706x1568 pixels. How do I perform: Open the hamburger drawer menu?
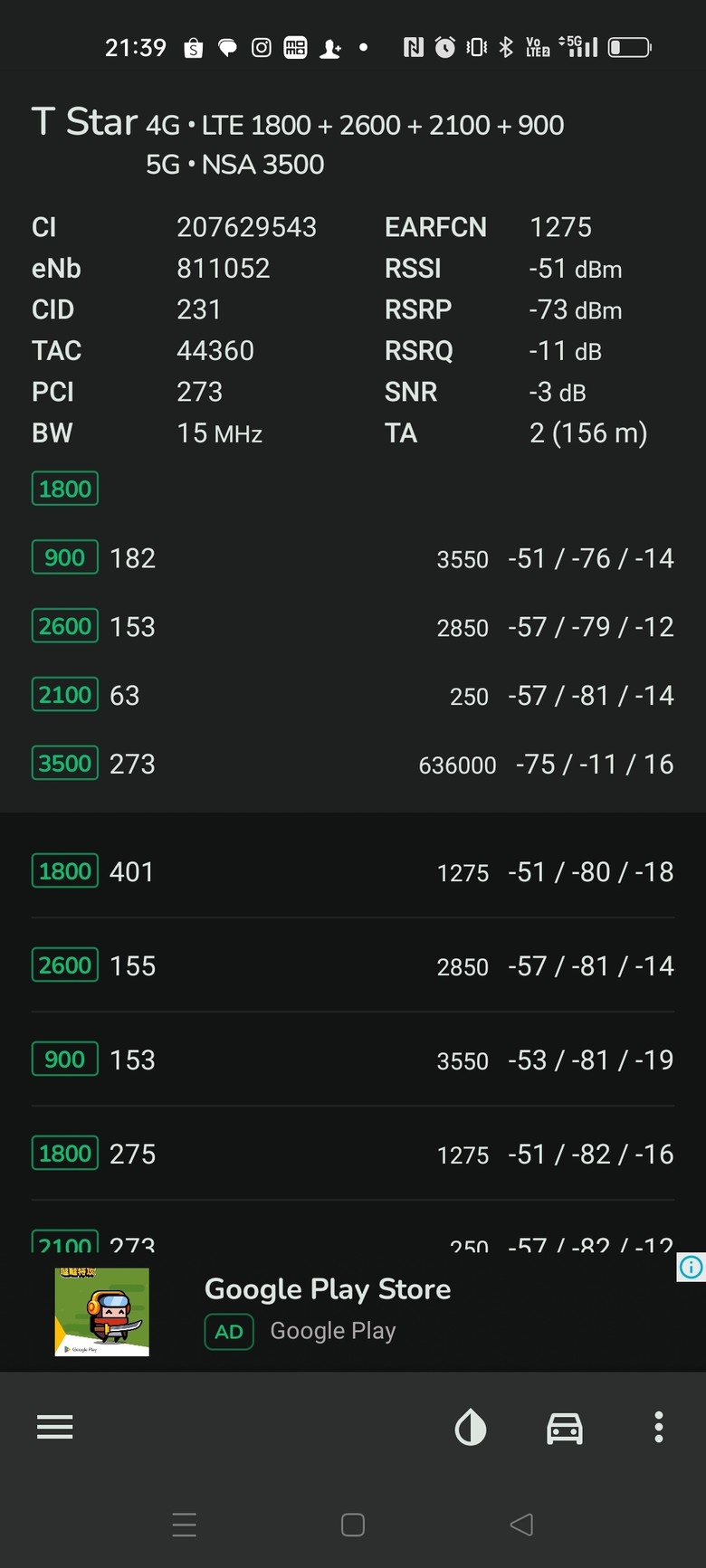[54, 1427]
